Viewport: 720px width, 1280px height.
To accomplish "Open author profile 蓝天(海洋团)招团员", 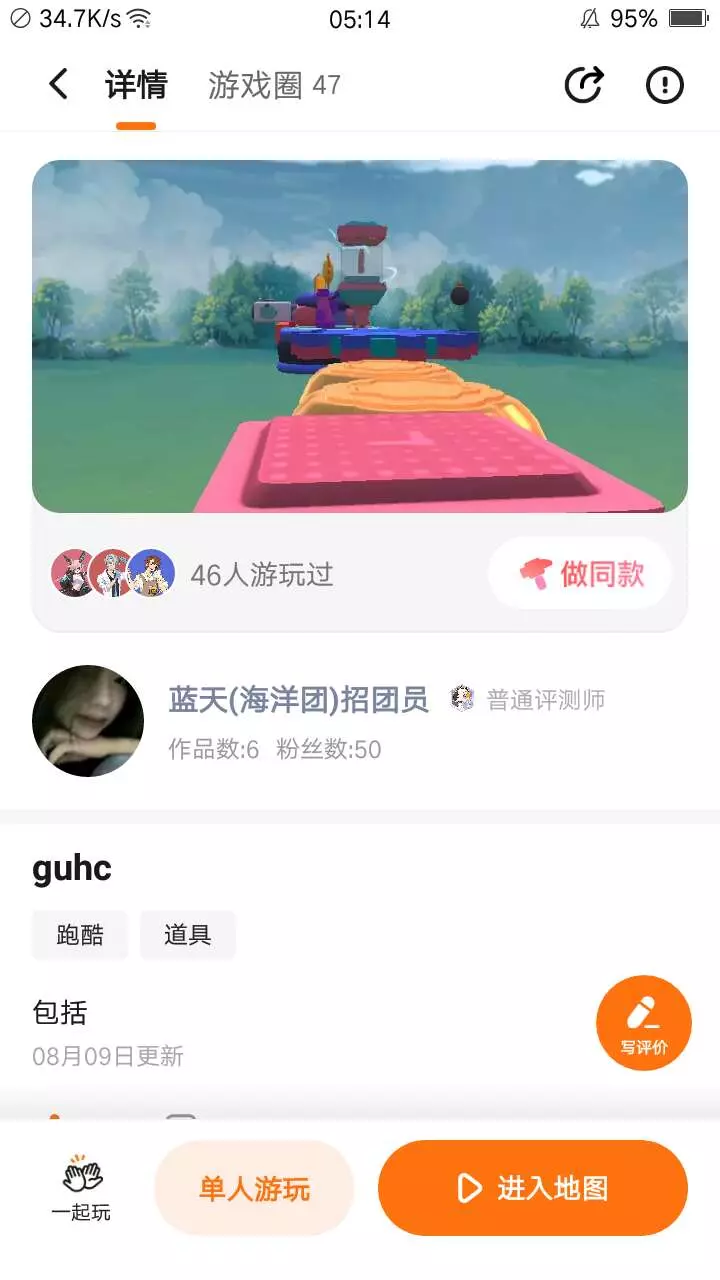I will 298,699.
